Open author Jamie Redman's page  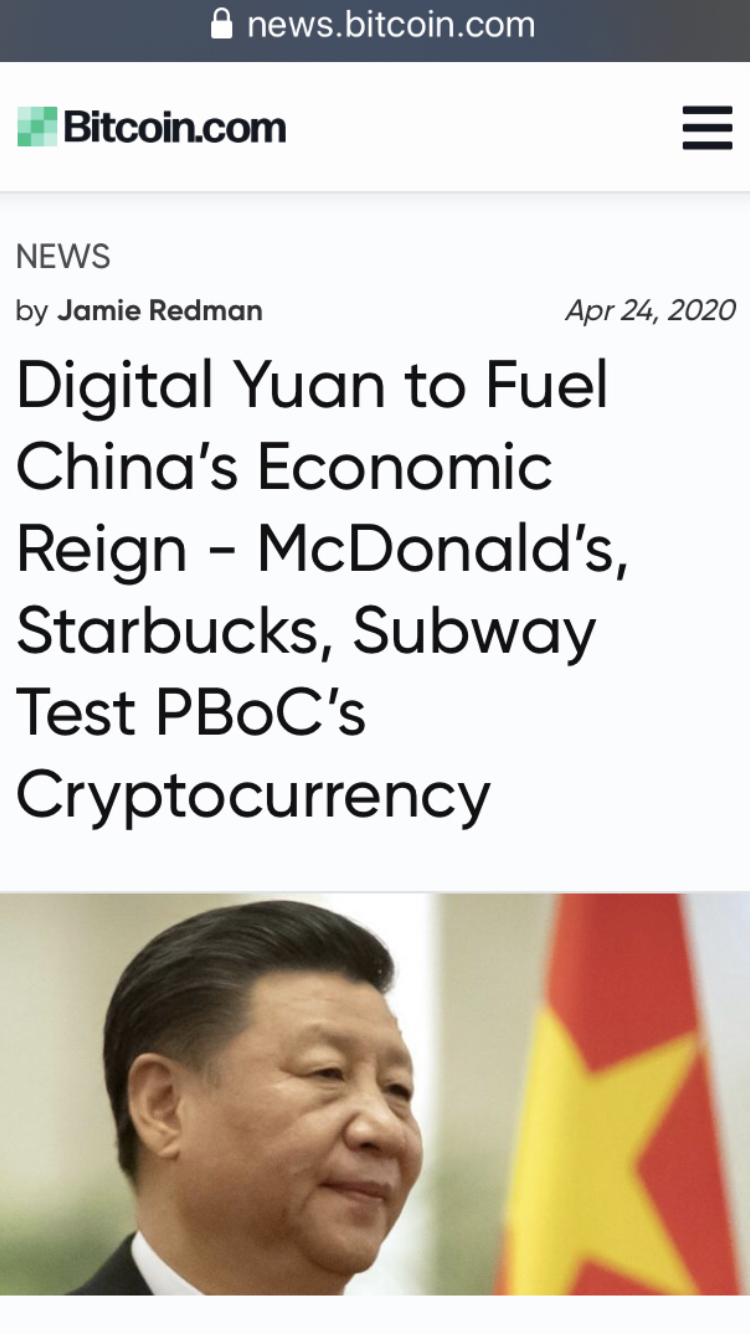coord(160,311)
